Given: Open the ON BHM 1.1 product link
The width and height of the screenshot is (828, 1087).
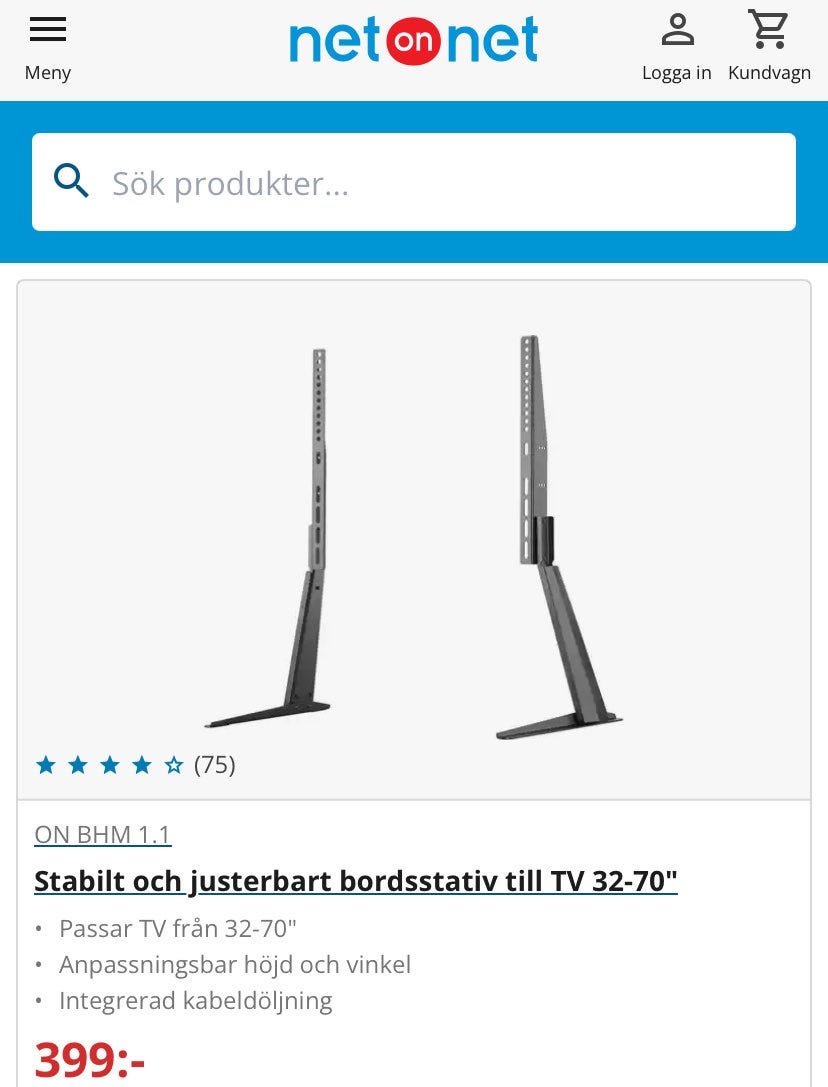Looking at the screenshot, I should pos(103,834).
